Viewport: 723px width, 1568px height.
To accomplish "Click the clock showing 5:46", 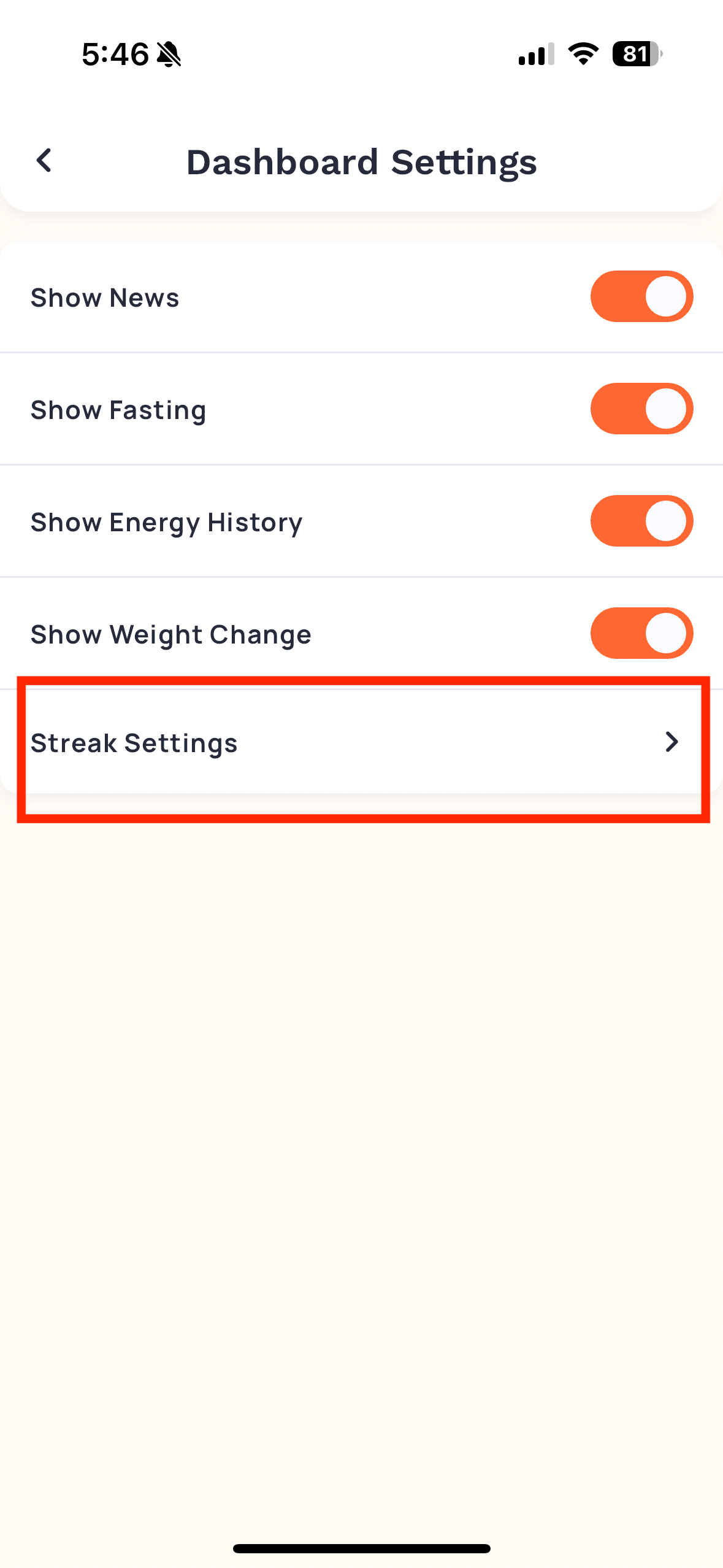I will pos(114,55).
